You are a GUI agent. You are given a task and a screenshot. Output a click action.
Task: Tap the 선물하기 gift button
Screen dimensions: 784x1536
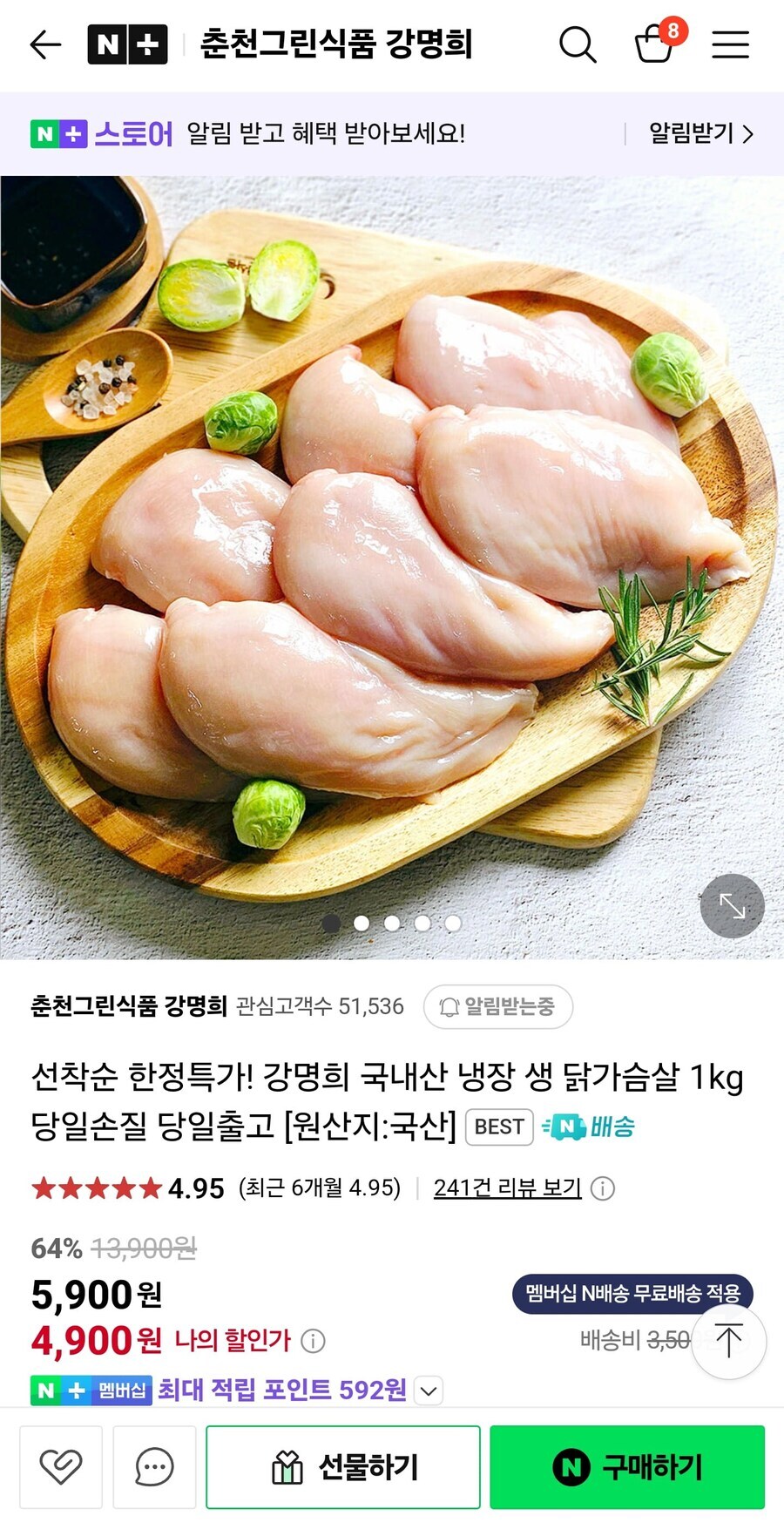pyautogui.click(x=341, y=1466)
